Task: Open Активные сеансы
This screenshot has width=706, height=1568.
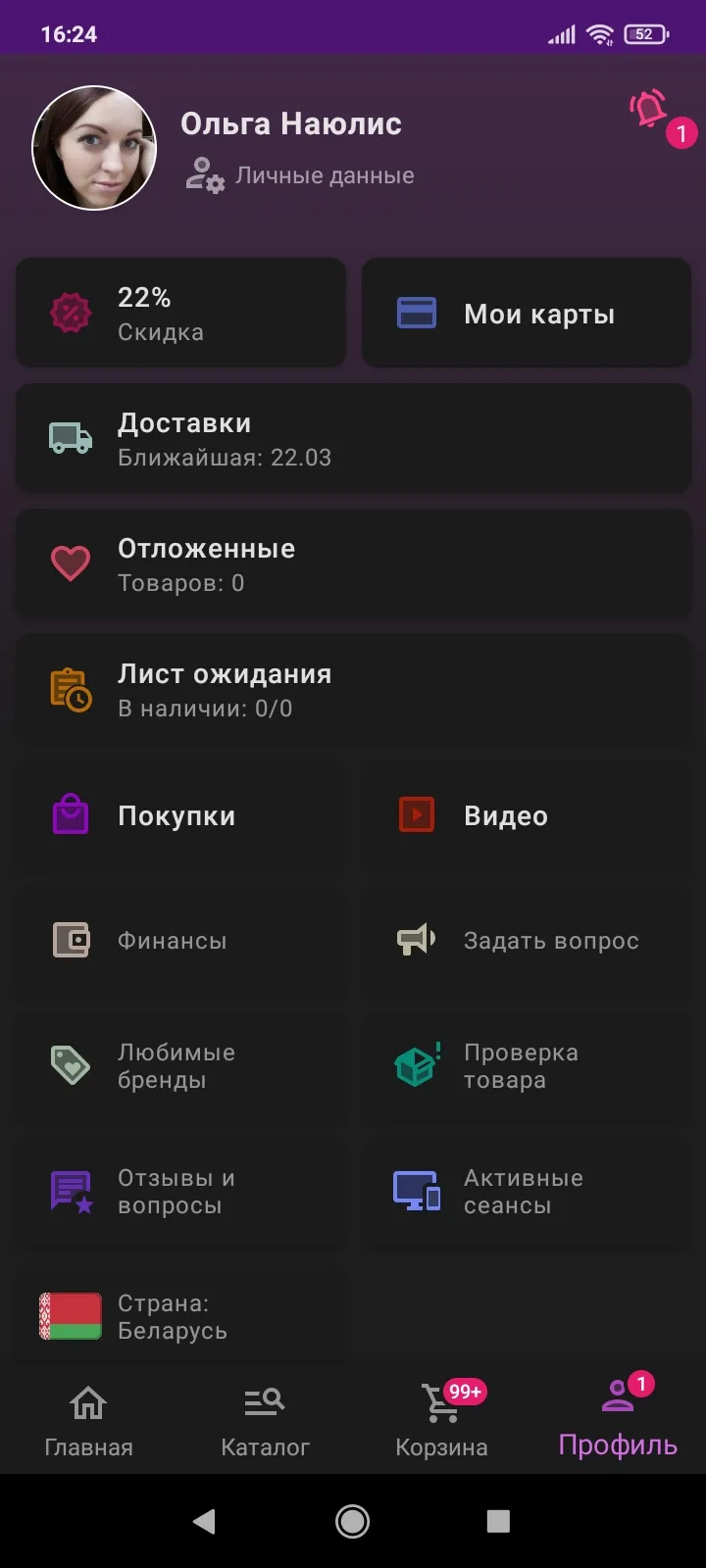Action: [527, 1192]
